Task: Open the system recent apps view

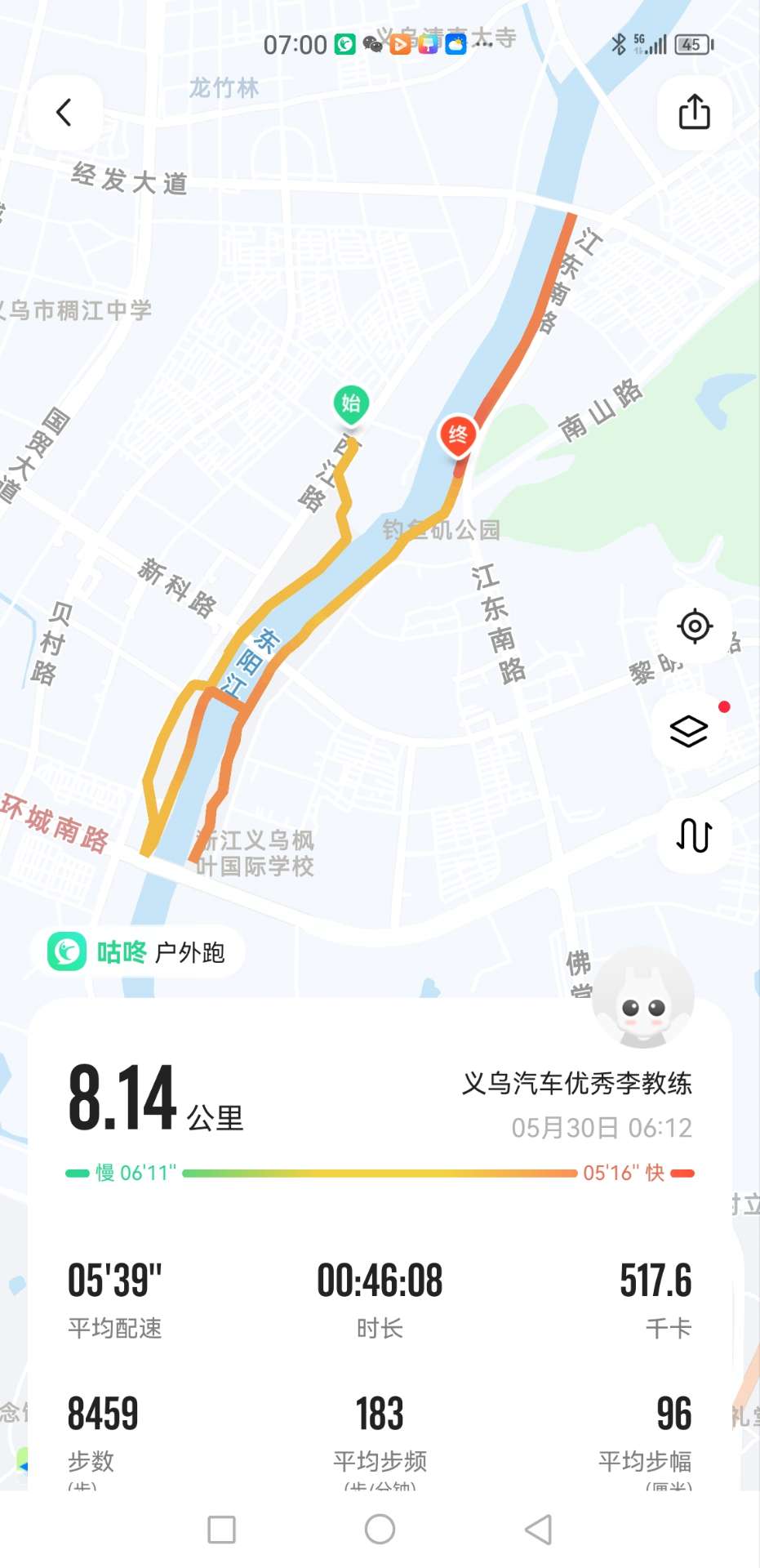Action: (221, 1530)
